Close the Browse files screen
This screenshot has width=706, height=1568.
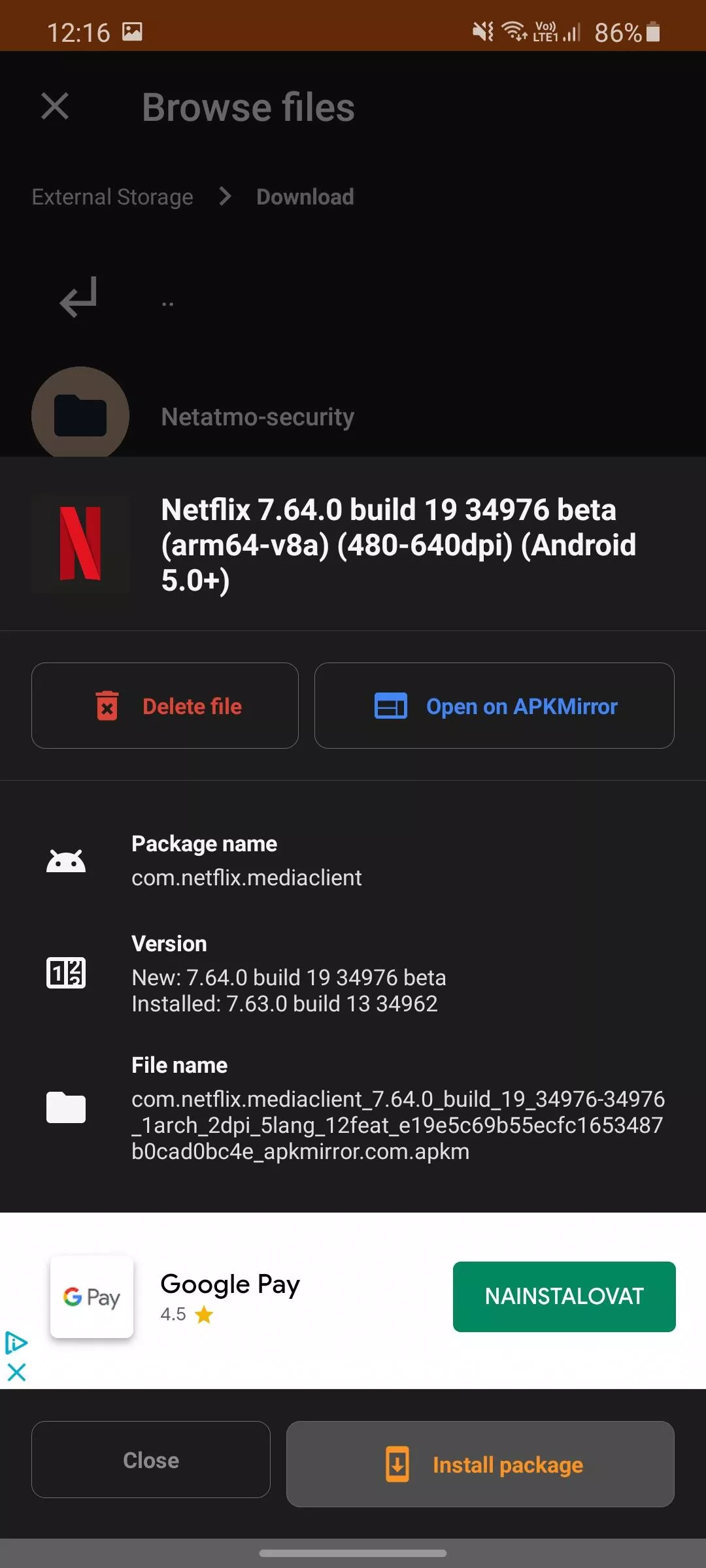tap(55, 106)
